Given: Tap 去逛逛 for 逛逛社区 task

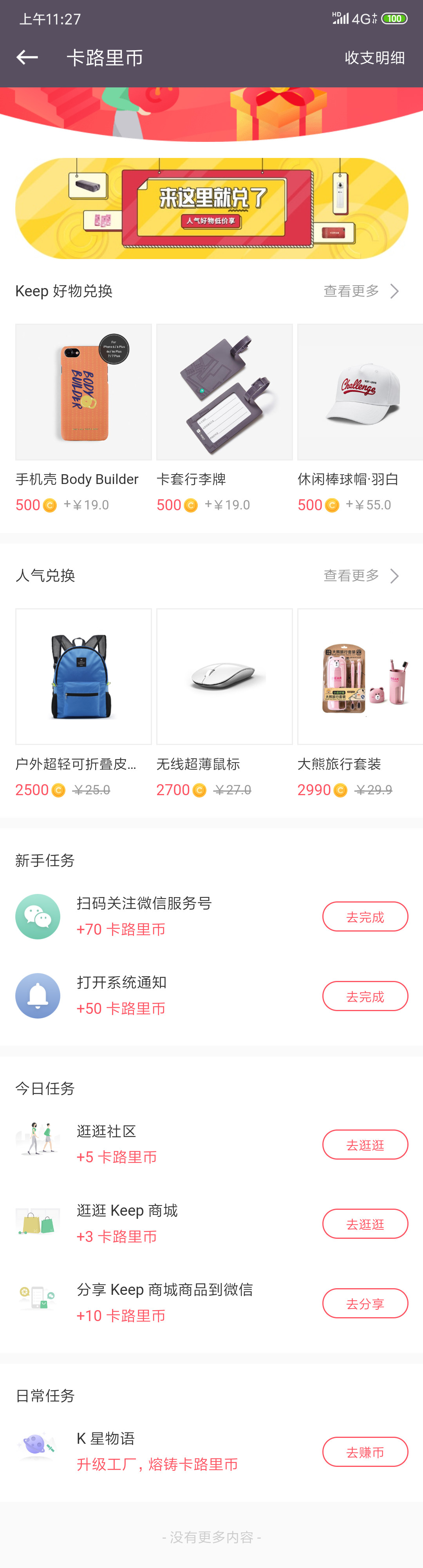Looking at the screenshot, I should (x=365, y=1144).
